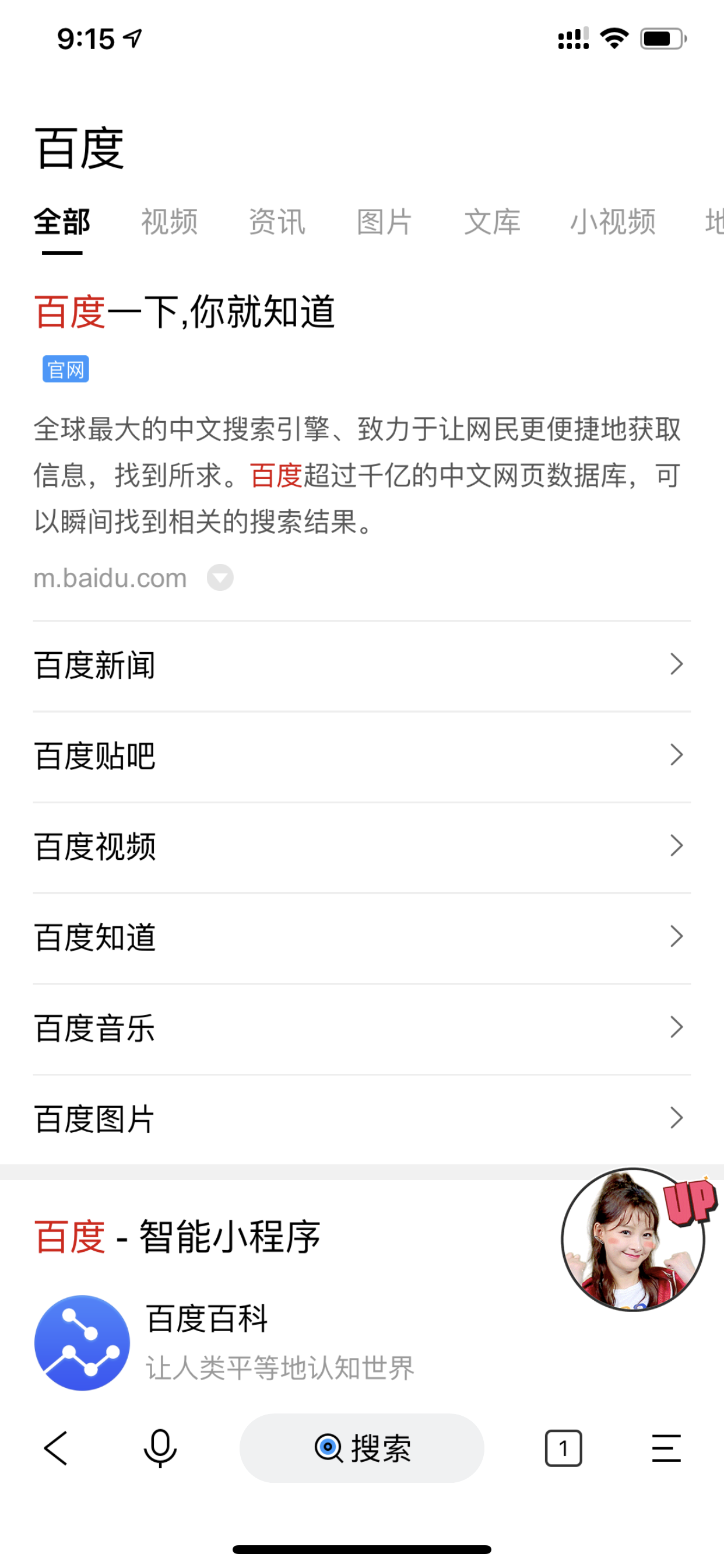Expand the dropdown next to m.baidu.com
Viewport: 724px width, 1568px height.
(x=220, y=577)
